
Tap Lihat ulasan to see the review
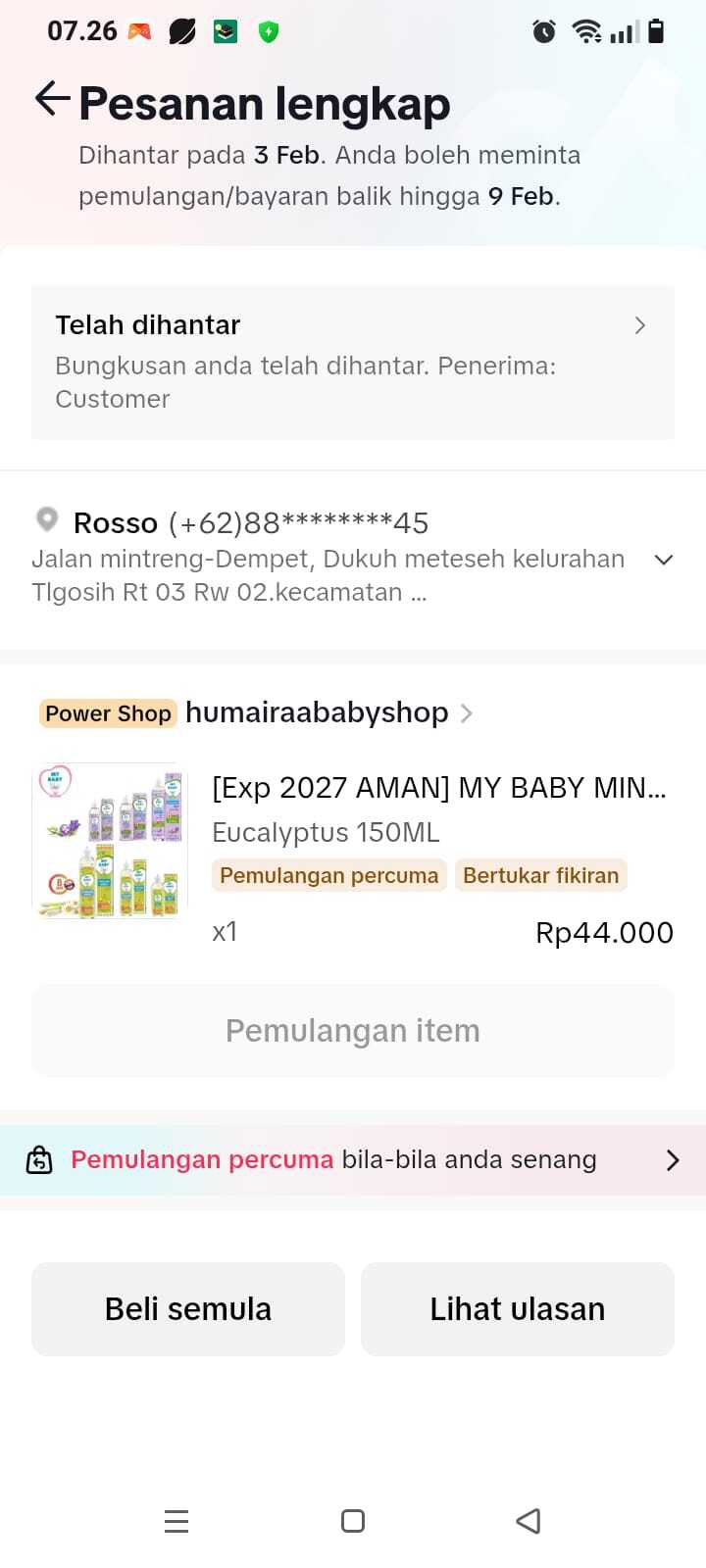pos(517,1309)
